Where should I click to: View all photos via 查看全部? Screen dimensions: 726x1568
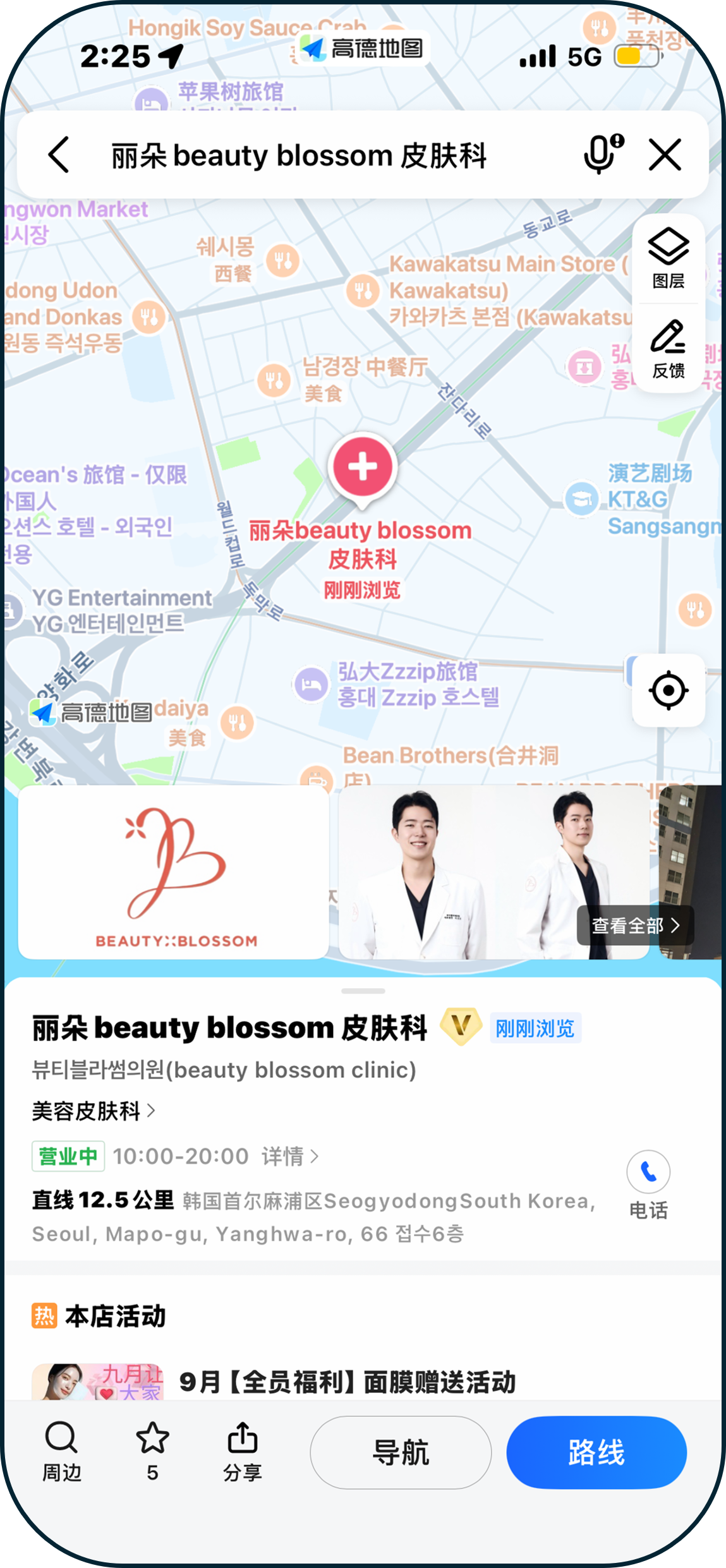tap(635, 926)
